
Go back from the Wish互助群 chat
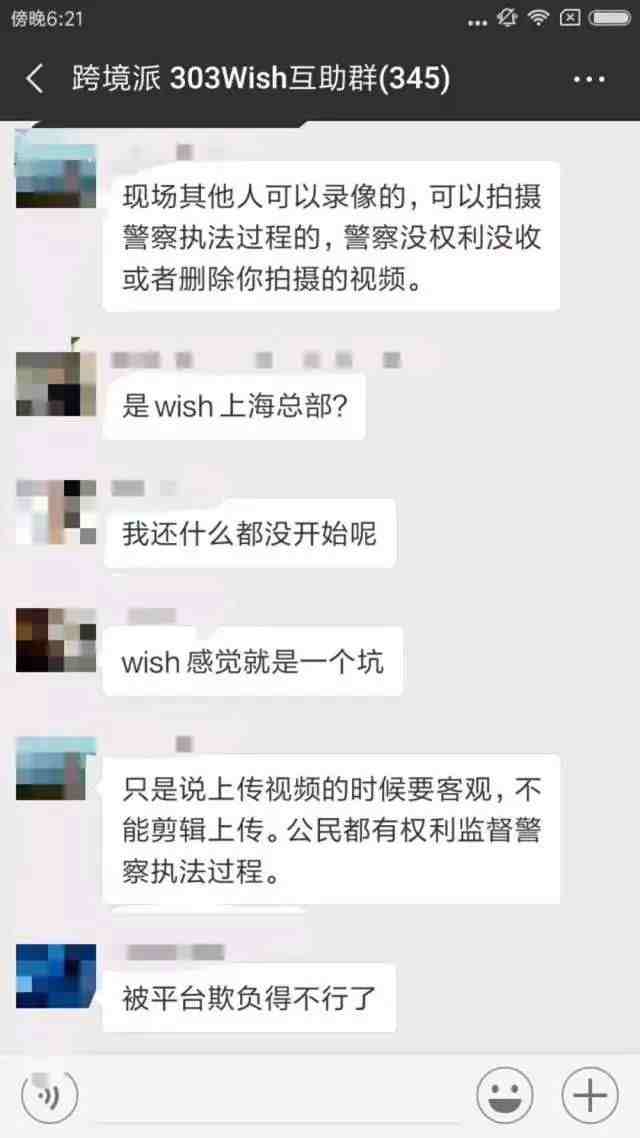pos(35,78)
